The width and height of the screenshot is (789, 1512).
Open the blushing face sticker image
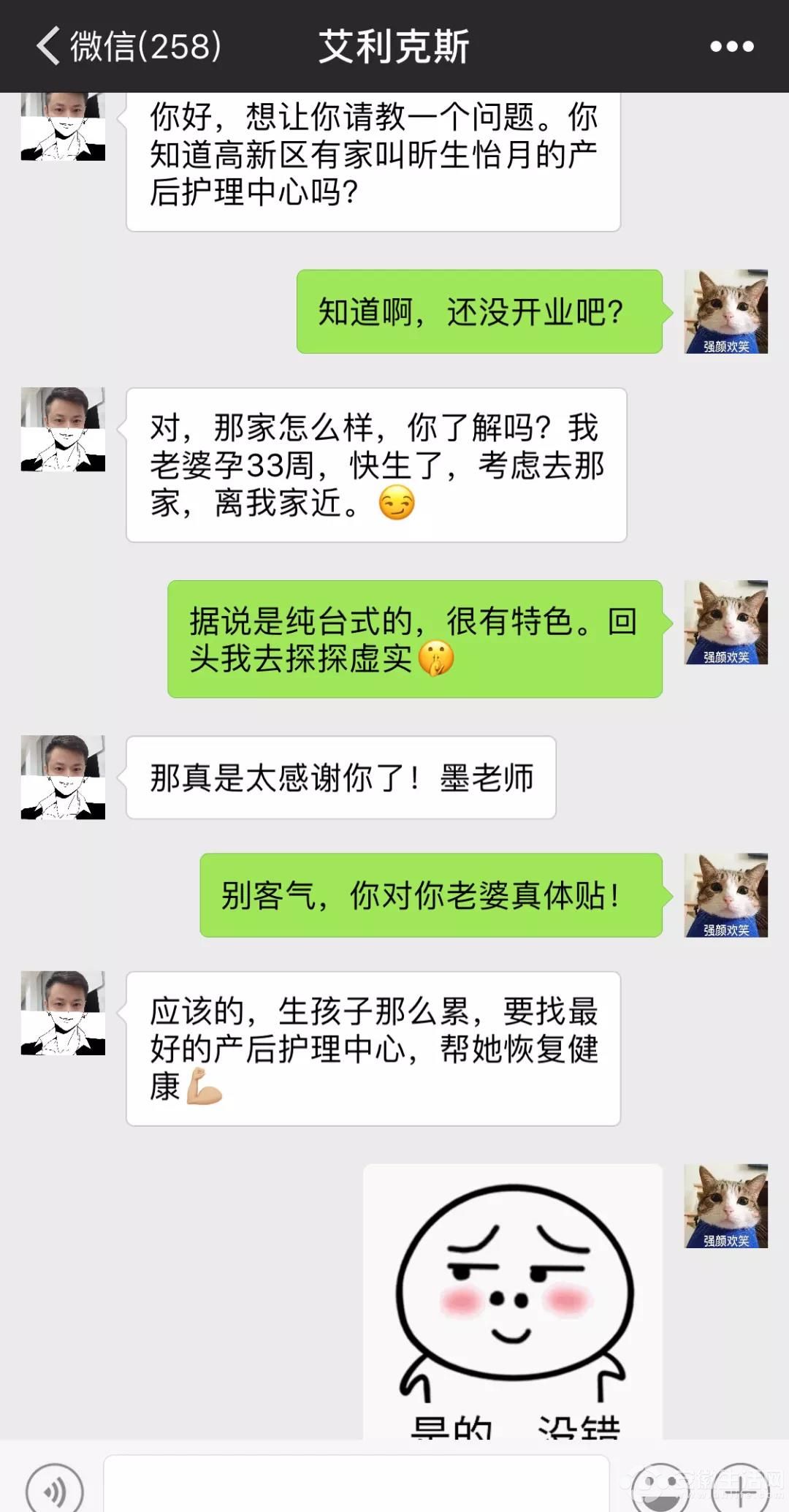pyautogui.click(x=512, y=1301)
